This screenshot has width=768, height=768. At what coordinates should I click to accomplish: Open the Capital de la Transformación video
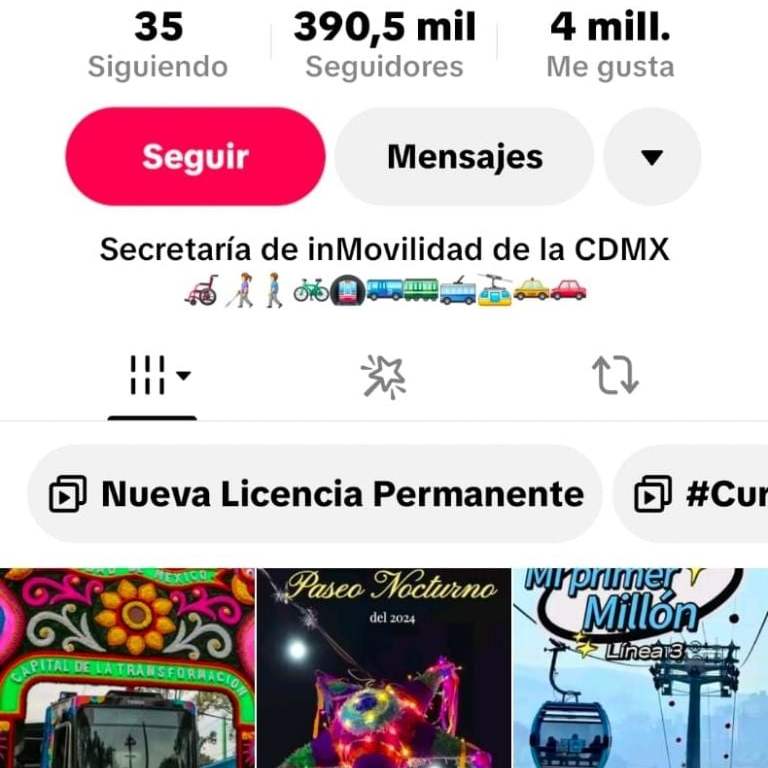[x=127, y=668]
